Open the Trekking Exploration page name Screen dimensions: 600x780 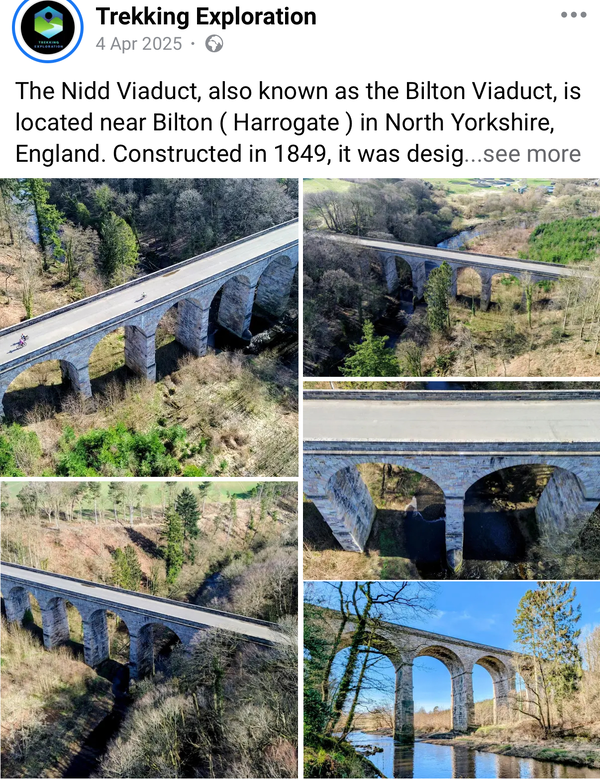coord(206,16)
